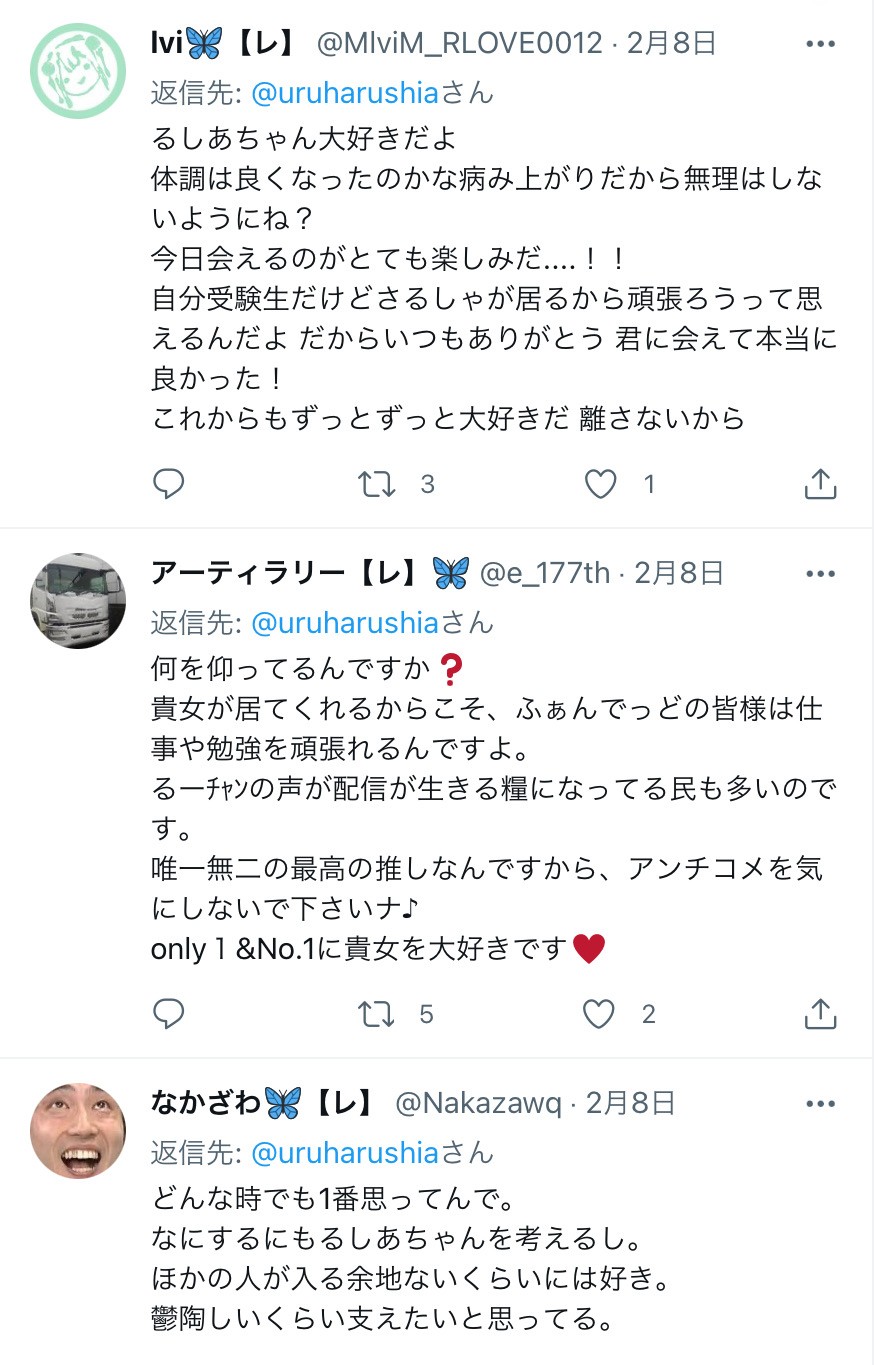View なかざわ's profile avatar
874x1365 pixels.
click(x=78, y=1130)
